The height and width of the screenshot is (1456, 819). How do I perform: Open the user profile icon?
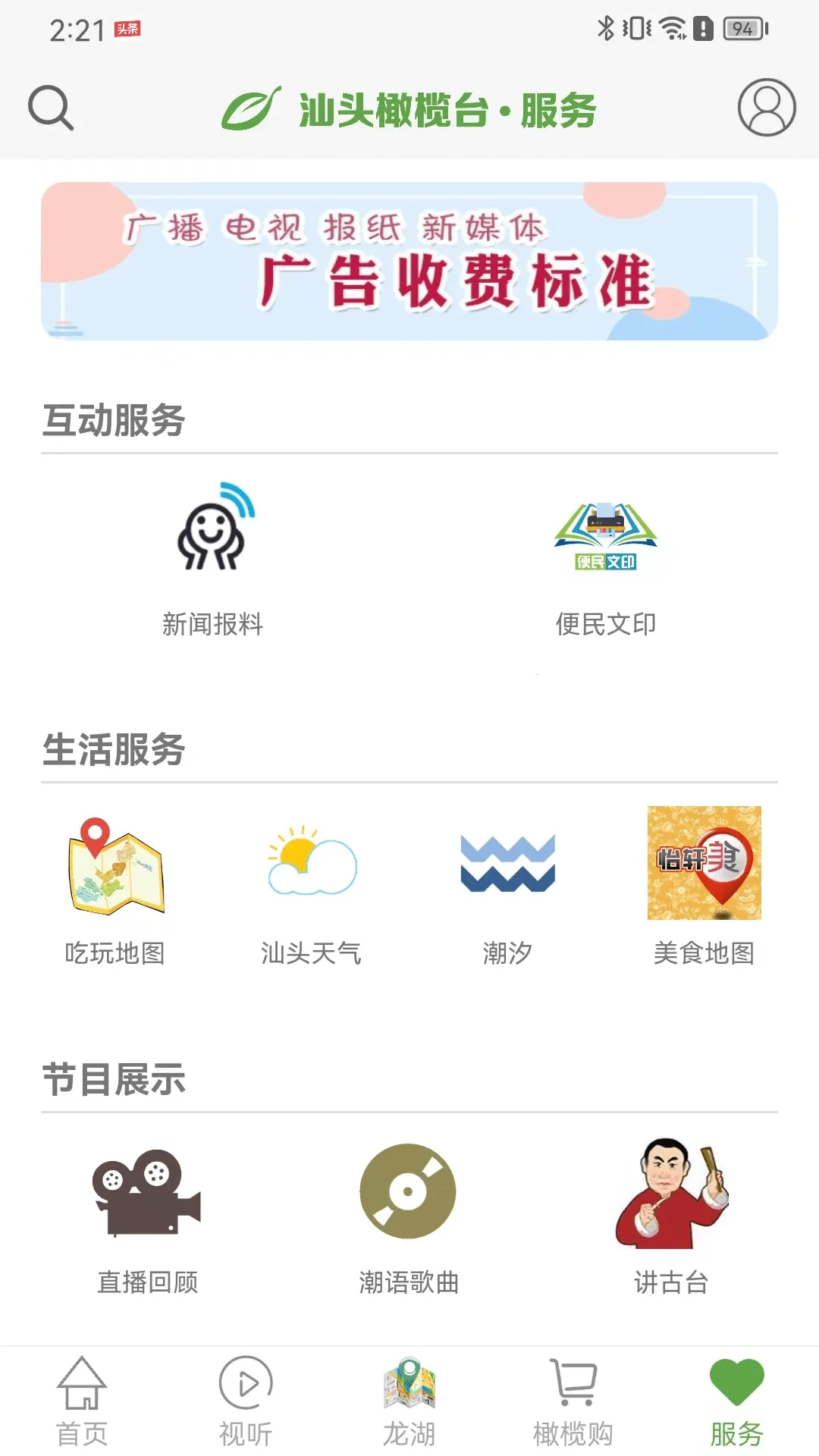766,108
